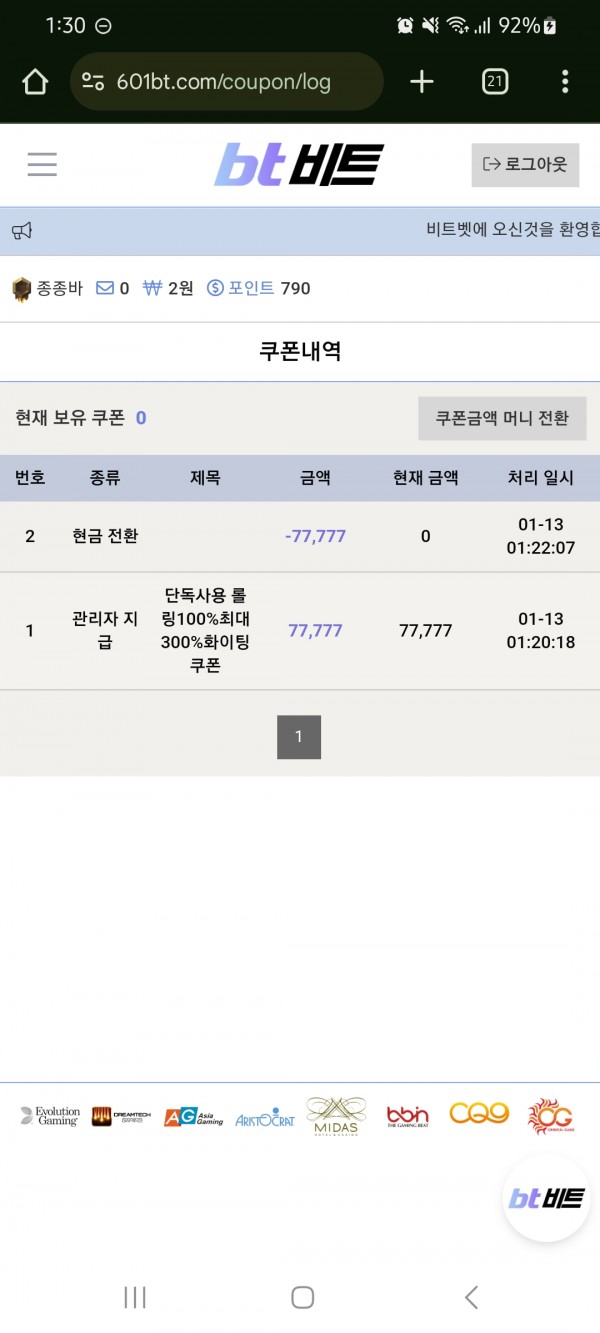600x1333 pixels.
Task: Tap the 포인트 790 link
Action: click(x=258, y=288)
